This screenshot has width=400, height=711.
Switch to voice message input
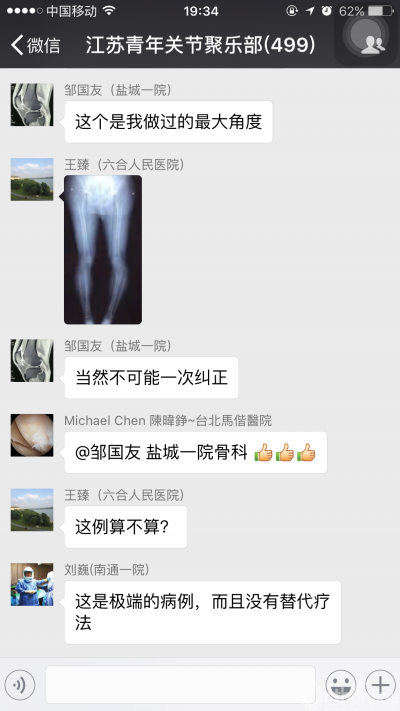point(20,685)
